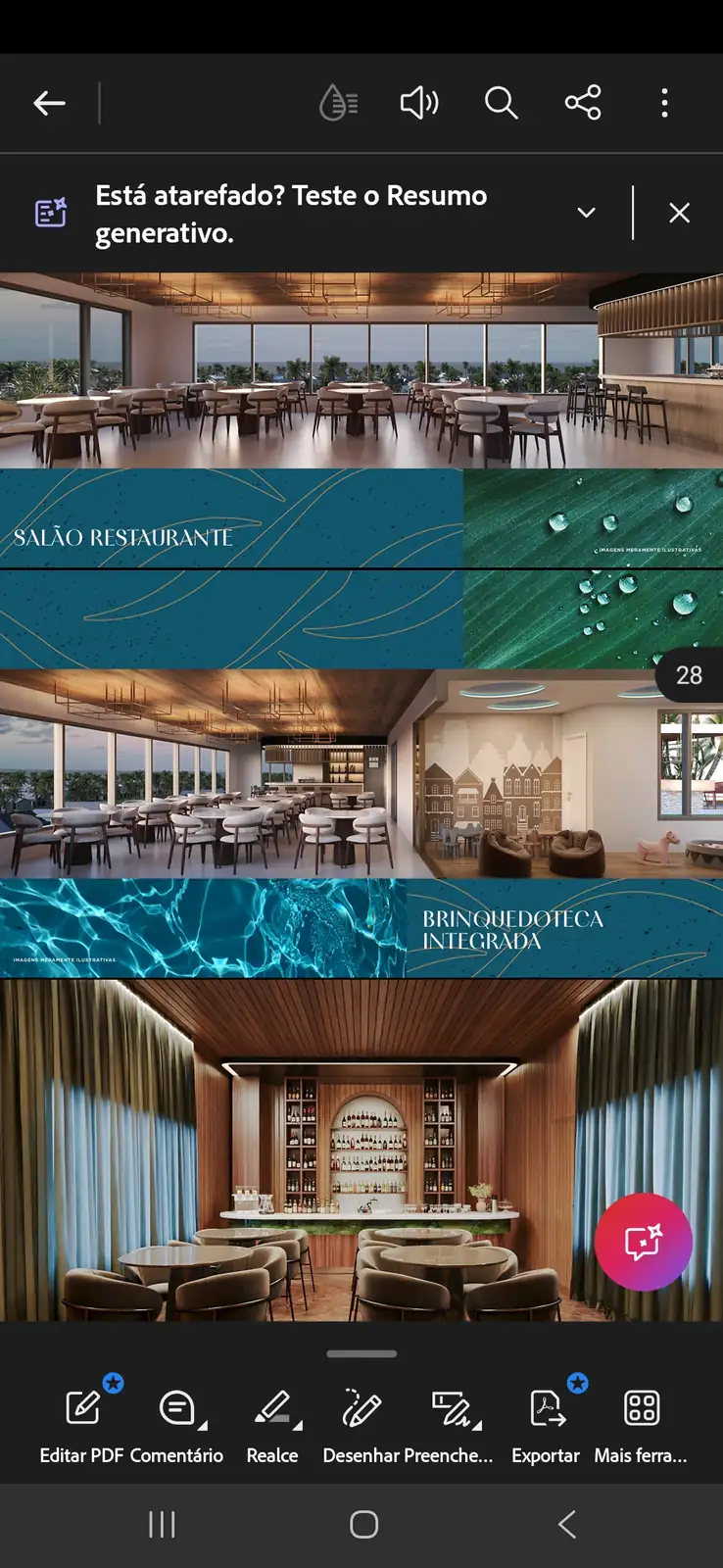Viewport: 723px width, 1568px height.
Task: Open recent apps from navigation bar
Action: (162, 1524)
